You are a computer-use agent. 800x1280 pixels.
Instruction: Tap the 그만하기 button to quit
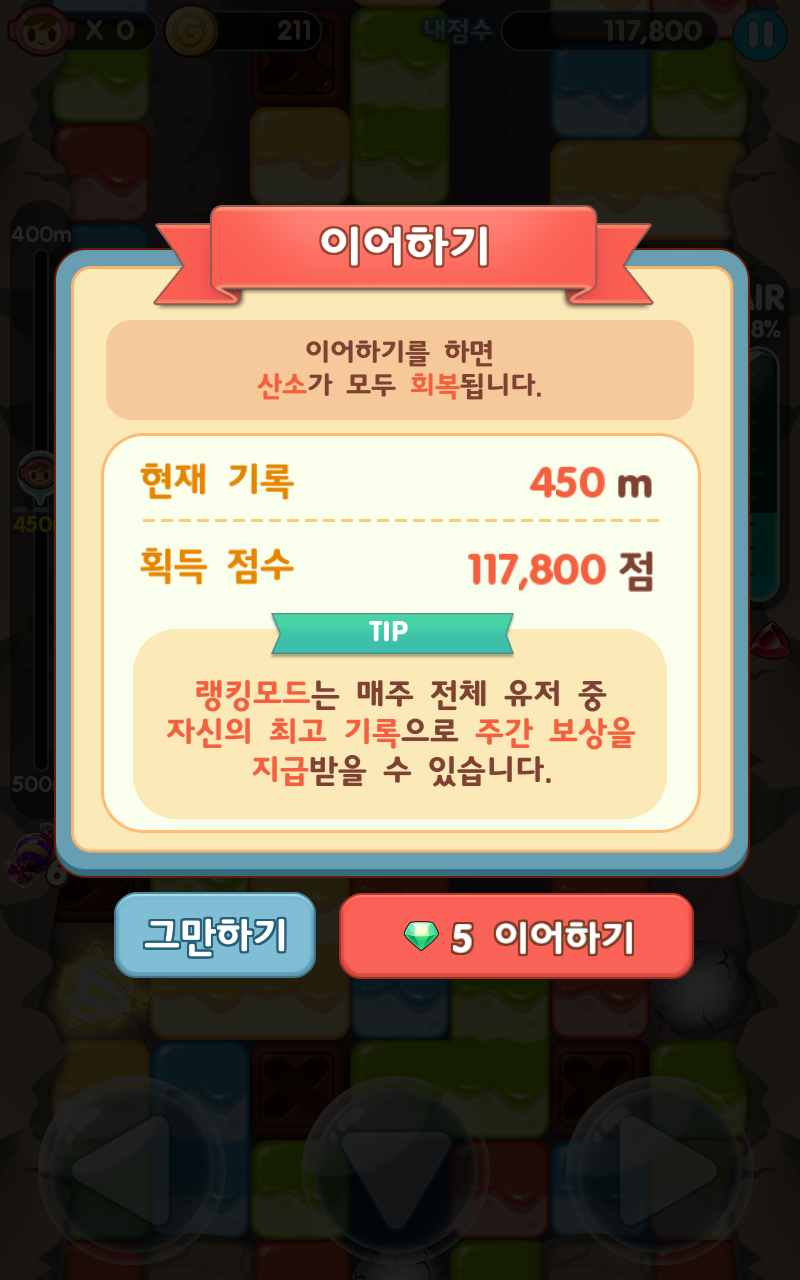(x=215, y=935)
